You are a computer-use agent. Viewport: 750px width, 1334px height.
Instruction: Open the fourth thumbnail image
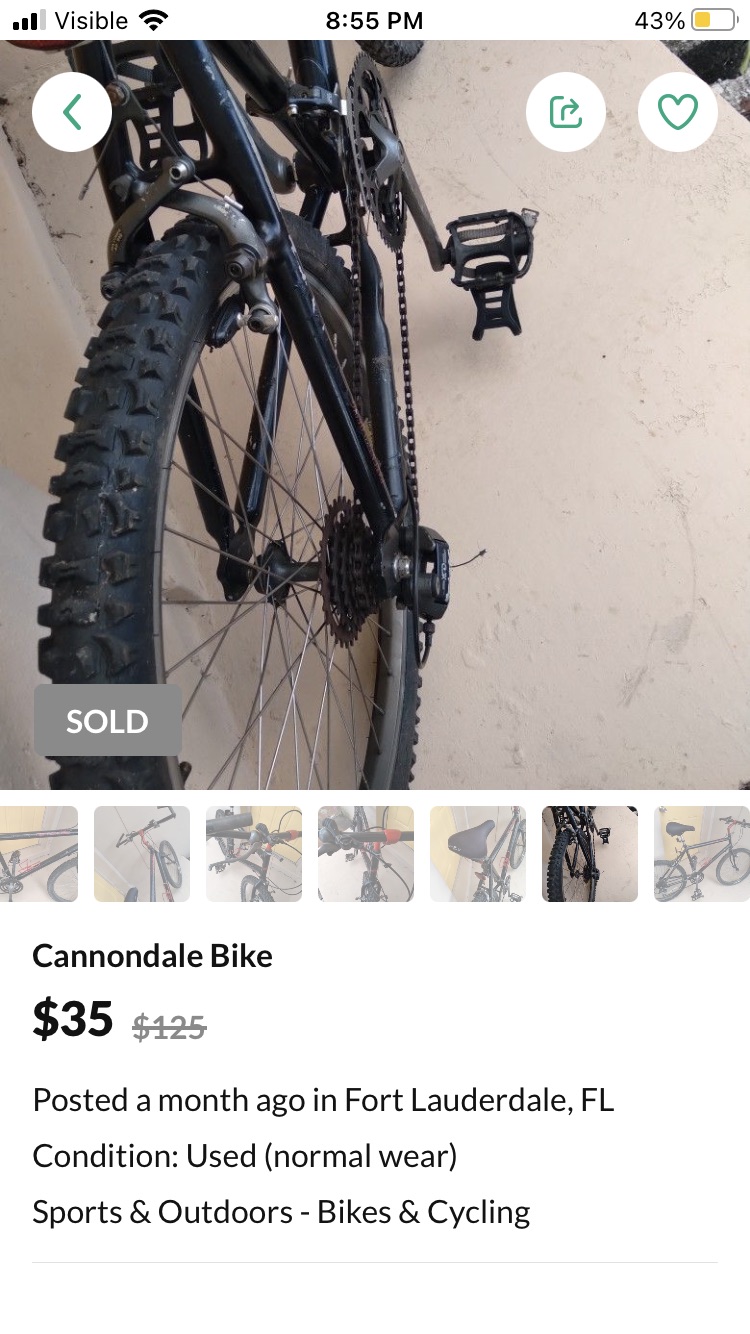point(366,854)
